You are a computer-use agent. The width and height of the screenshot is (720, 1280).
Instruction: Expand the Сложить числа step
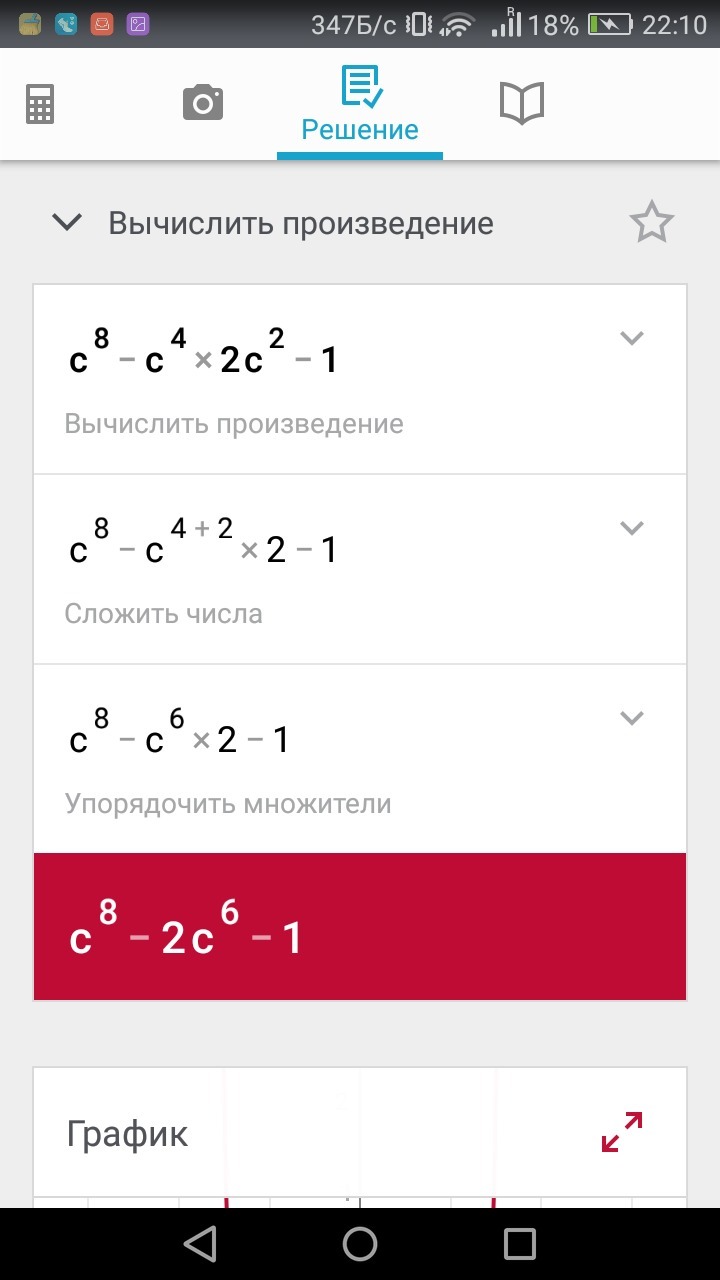click(631, 528)
